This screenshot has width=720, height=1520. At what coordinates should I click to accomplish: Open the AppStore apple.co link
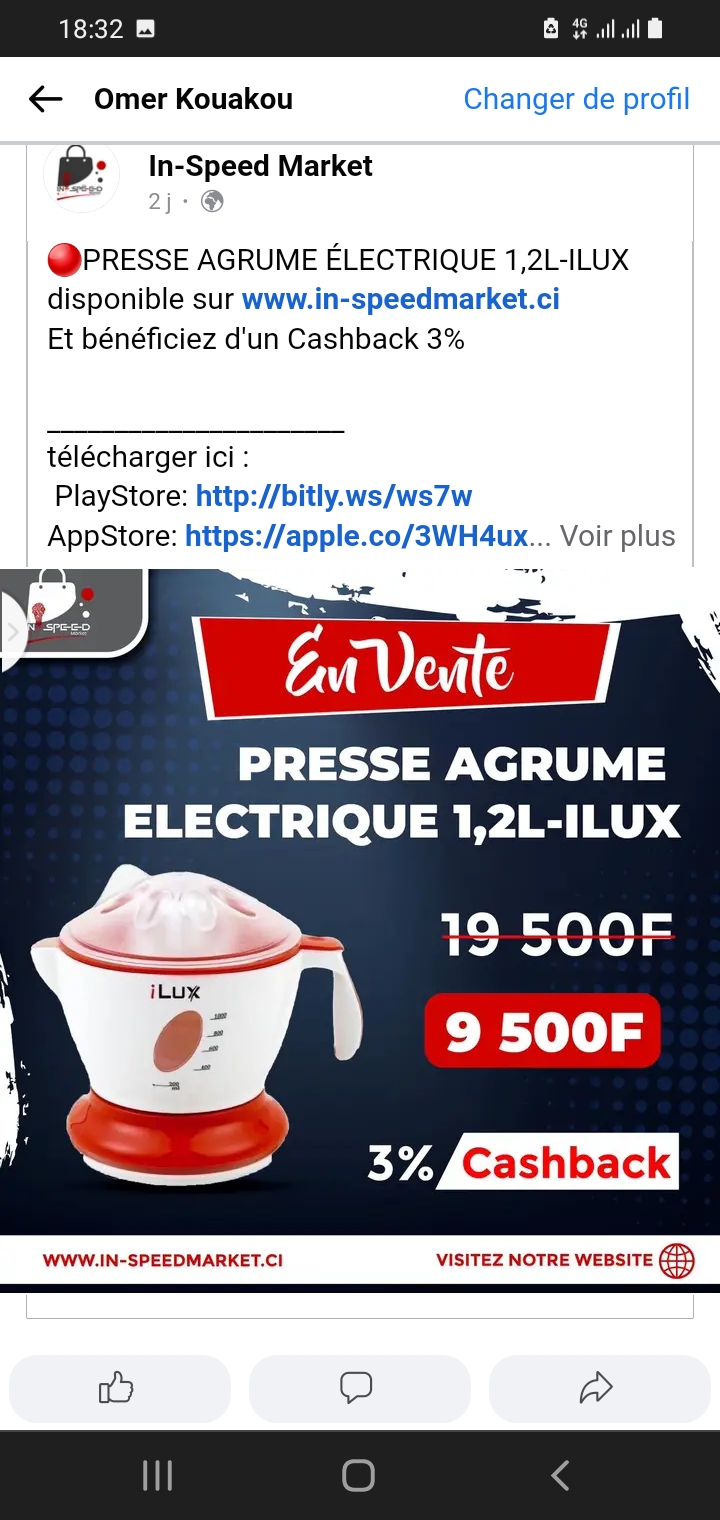357,536
